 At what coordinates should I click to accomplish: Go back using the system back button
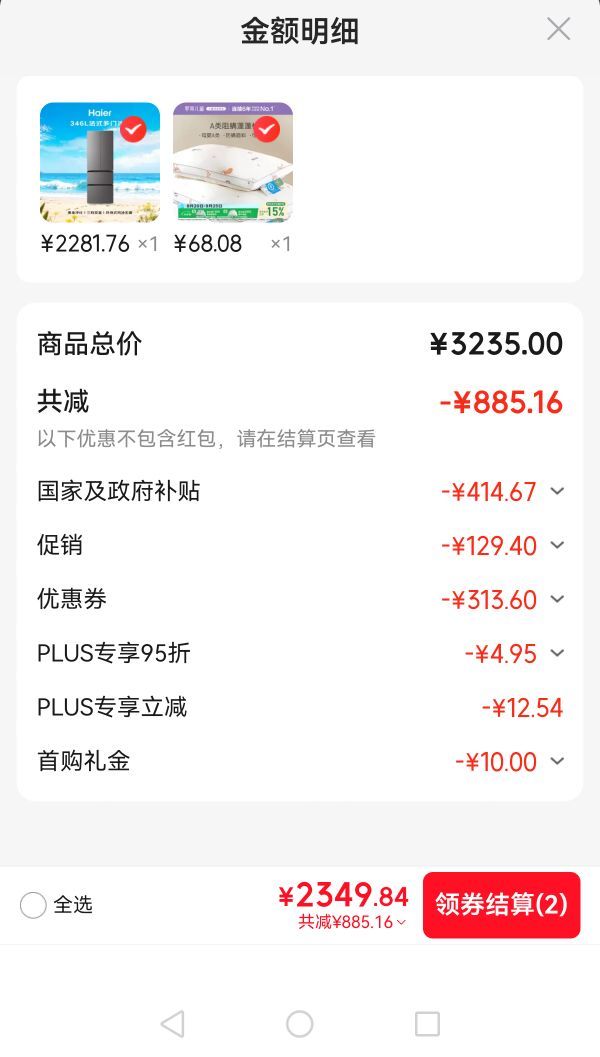tap(173, 1024)
